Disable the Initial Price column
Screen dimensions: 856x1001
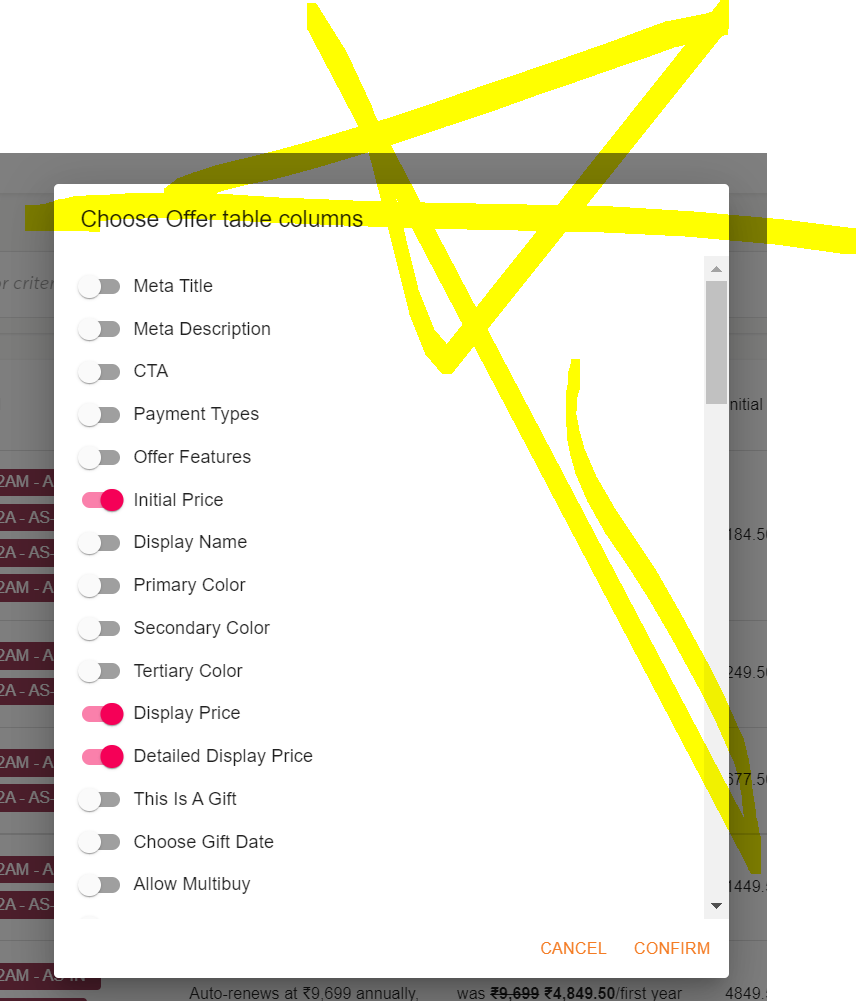pyautogui.click(x=102, y=500)
